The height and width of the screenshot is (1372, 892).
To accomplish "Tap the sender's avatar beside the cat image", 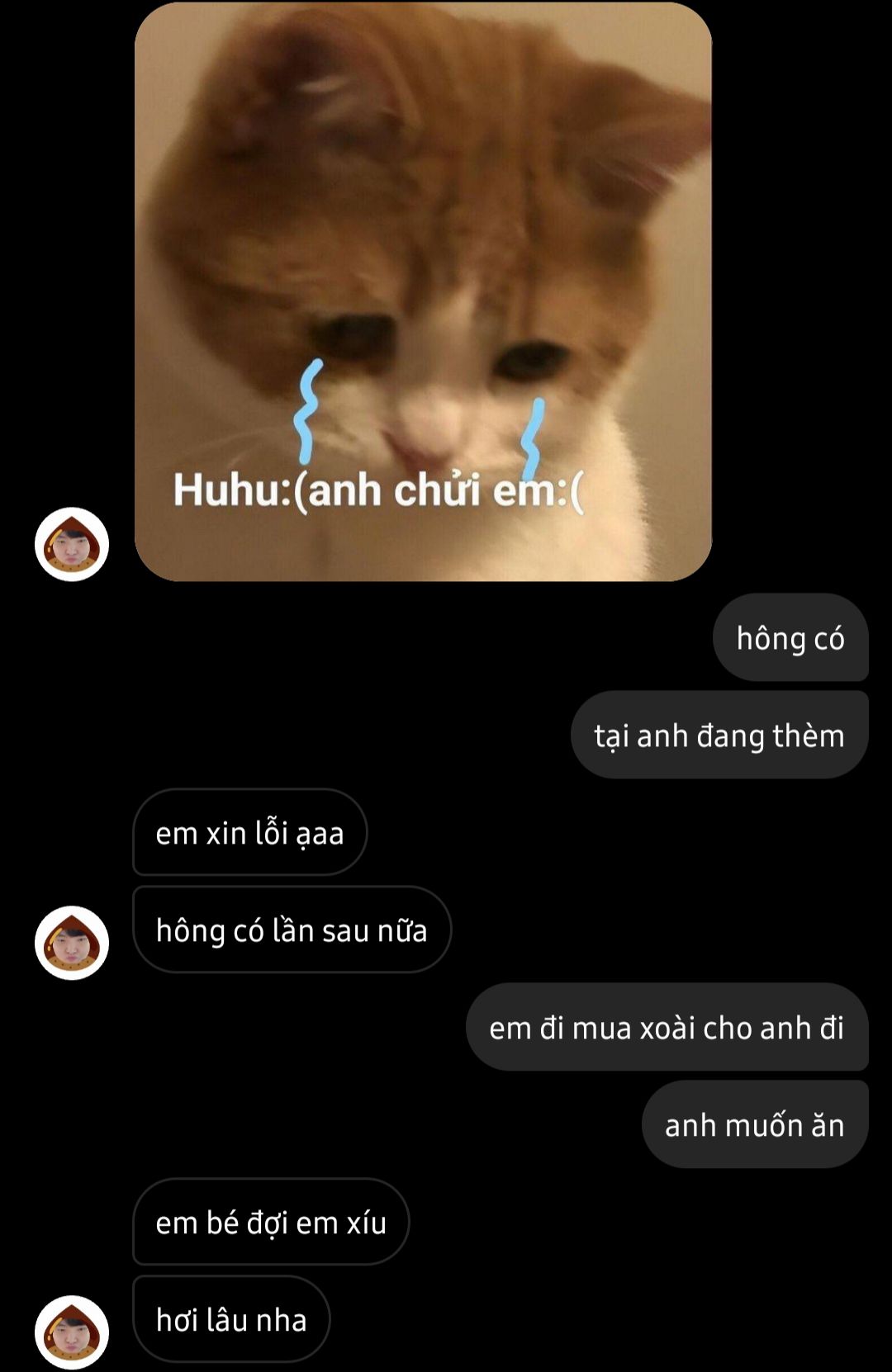I will pyautogui.click(x=72, y=545).
